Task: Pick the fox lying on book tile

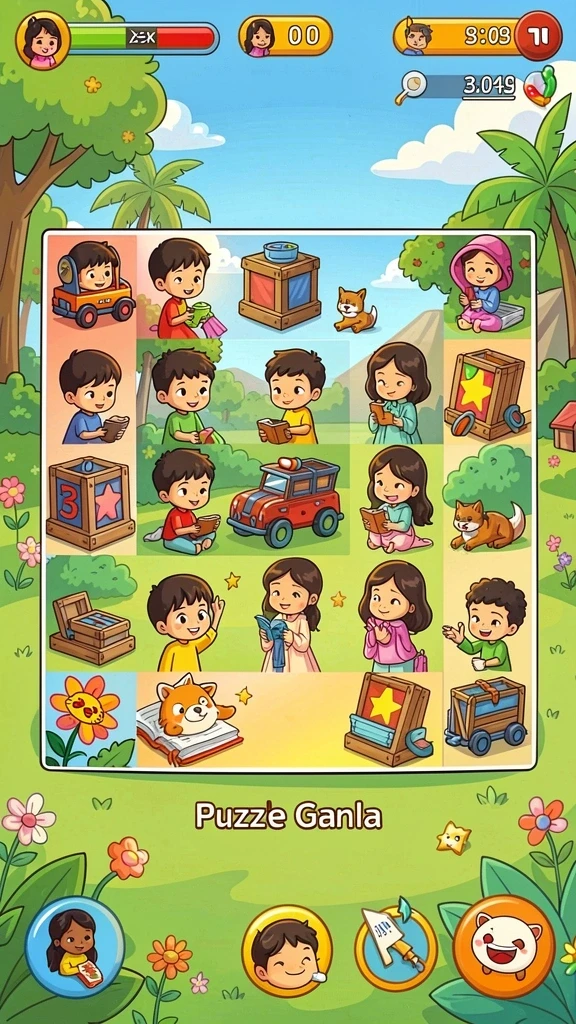Action: [189, 718]
